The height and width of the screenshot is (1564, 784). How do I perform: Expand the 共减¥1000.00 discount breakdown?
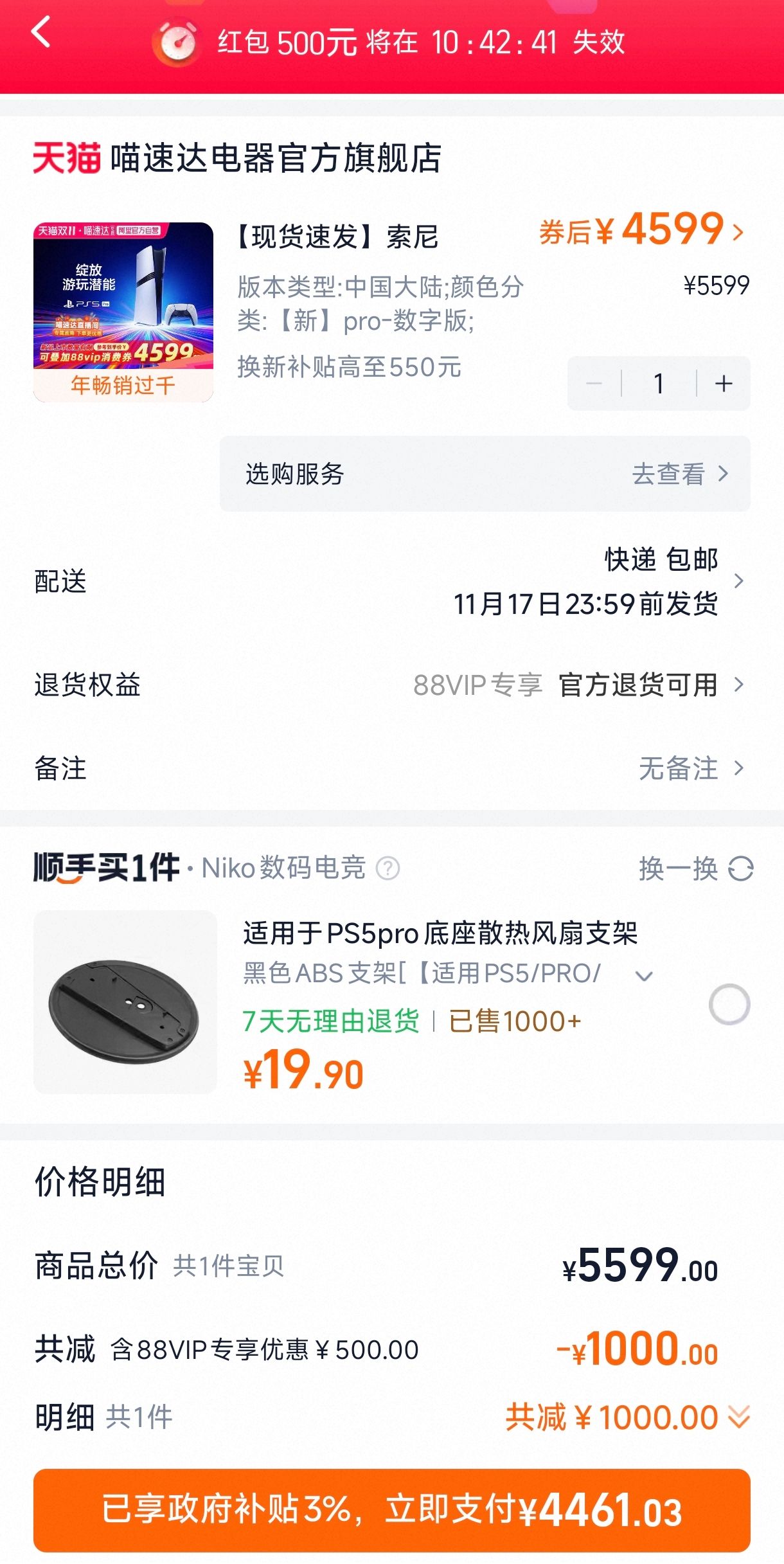click(x=627, y=1417)
